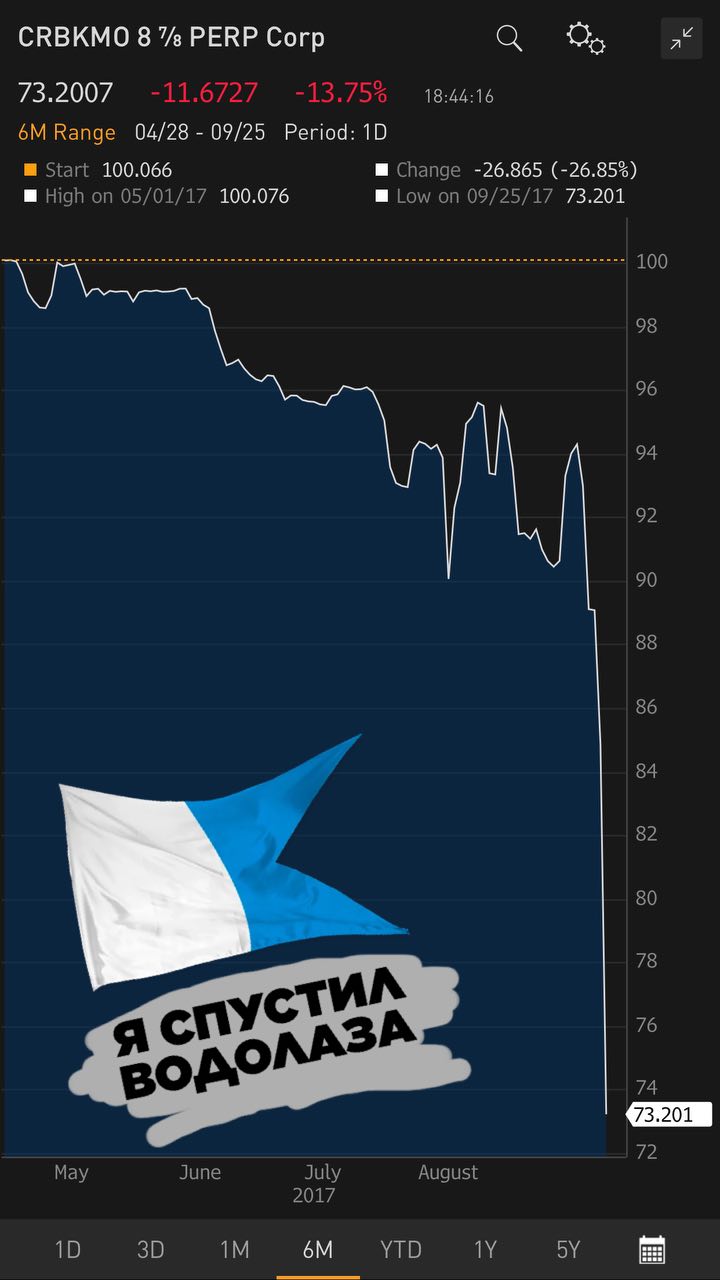The width and height of the screenshot is (720, 1280).
Task: Show the 5Y range
Action: click(568, 1249)
